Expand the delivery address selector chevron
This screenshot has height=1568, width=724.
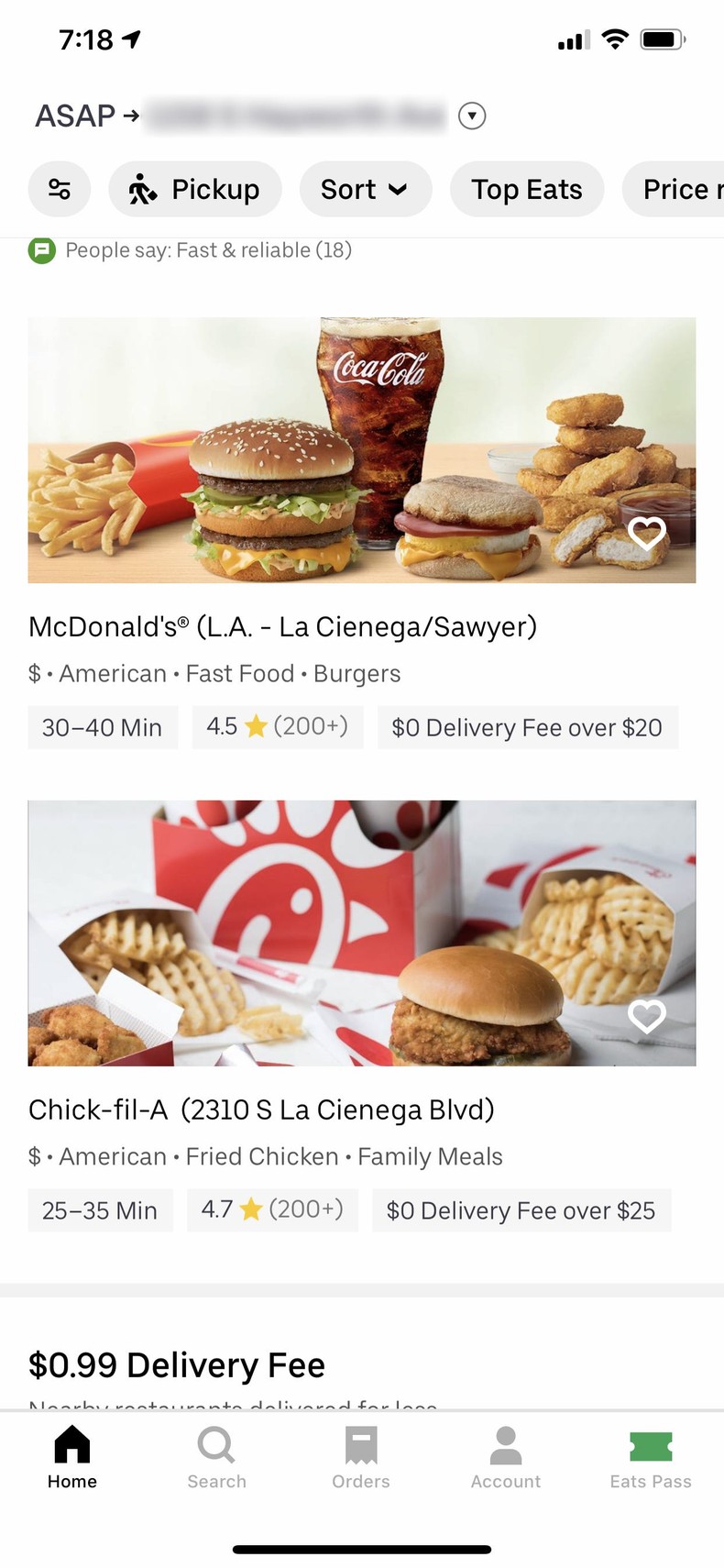(x=471, y=116)
